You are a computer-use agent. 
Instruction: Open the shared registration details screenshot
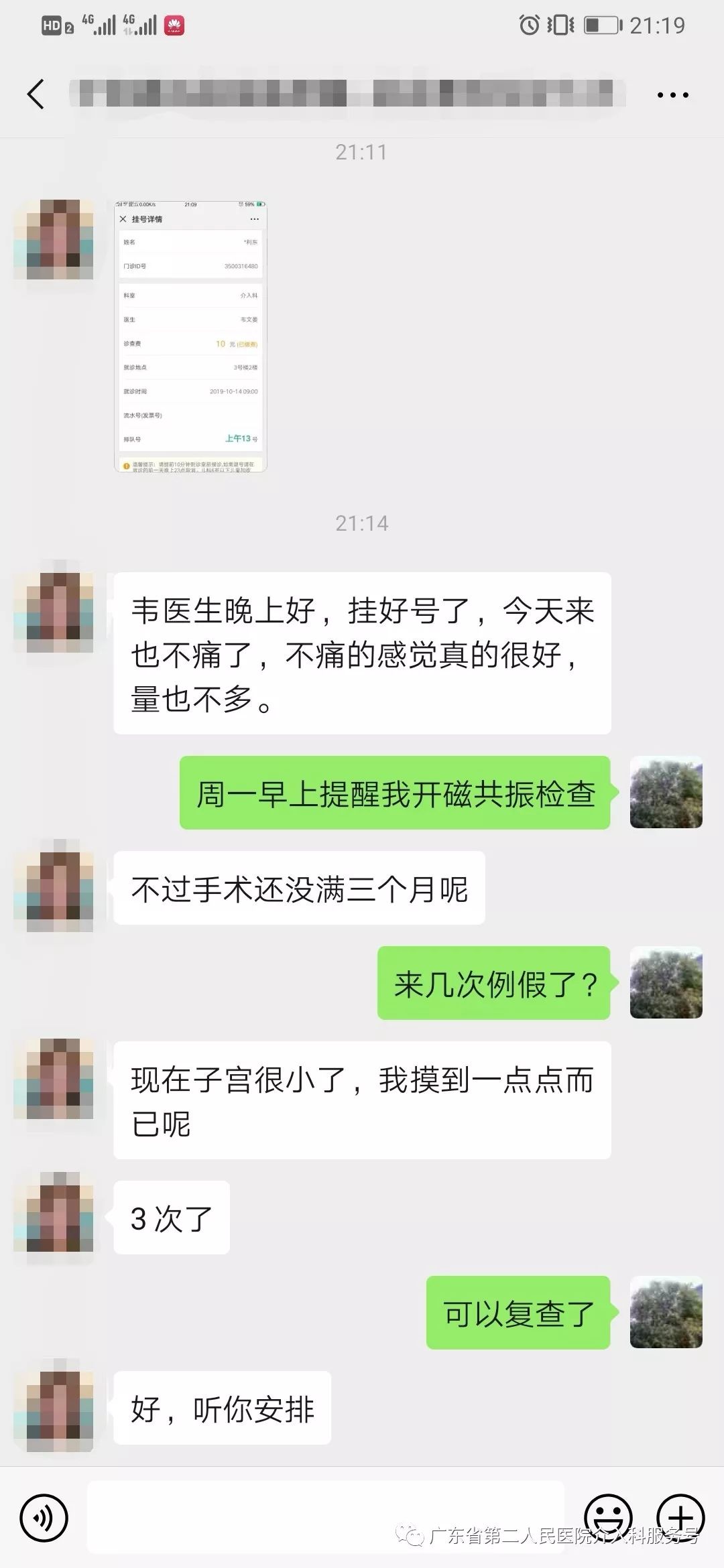[x=190, y=336]
